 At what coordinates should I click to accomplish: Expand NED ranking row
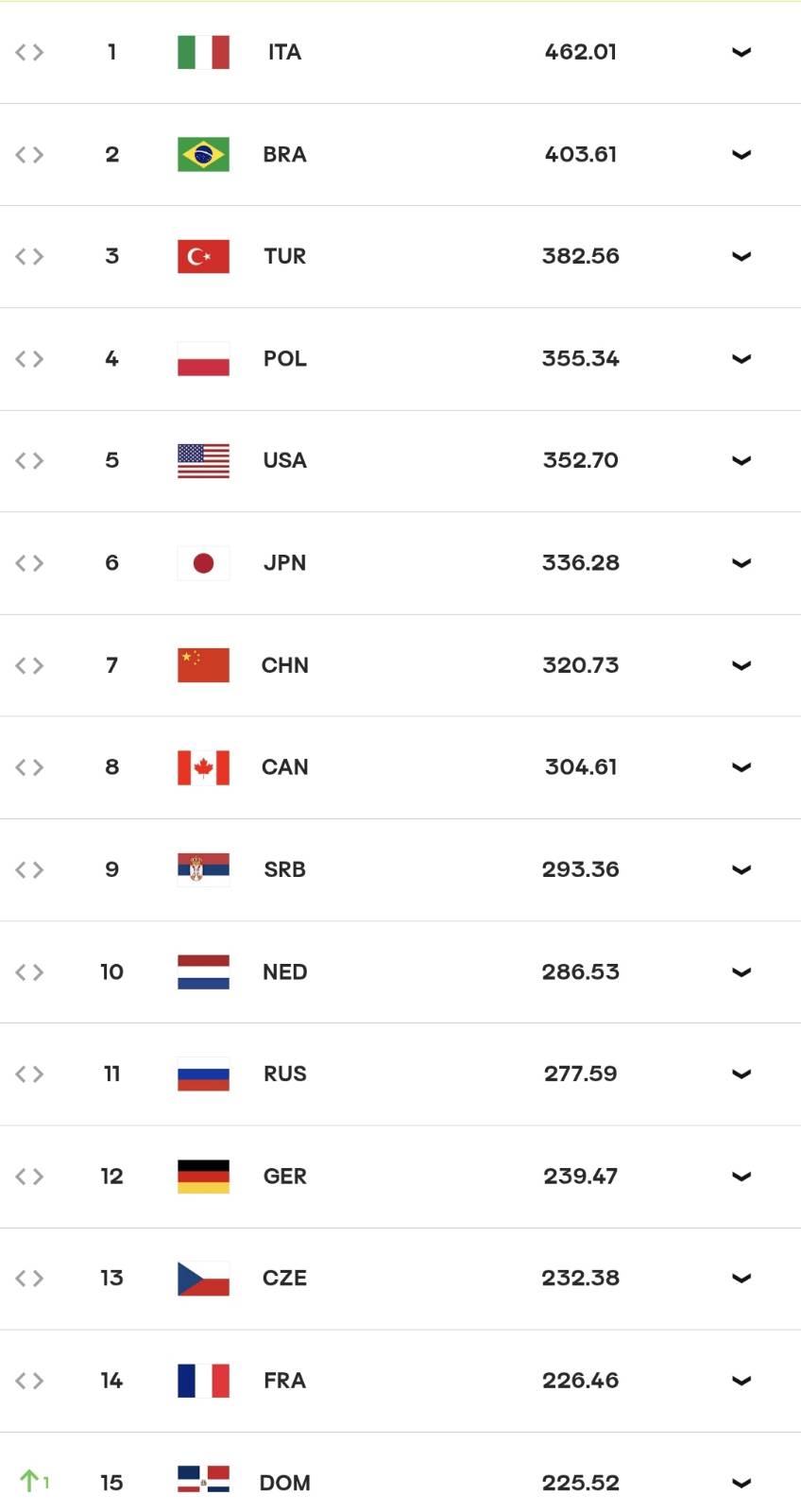741,971
